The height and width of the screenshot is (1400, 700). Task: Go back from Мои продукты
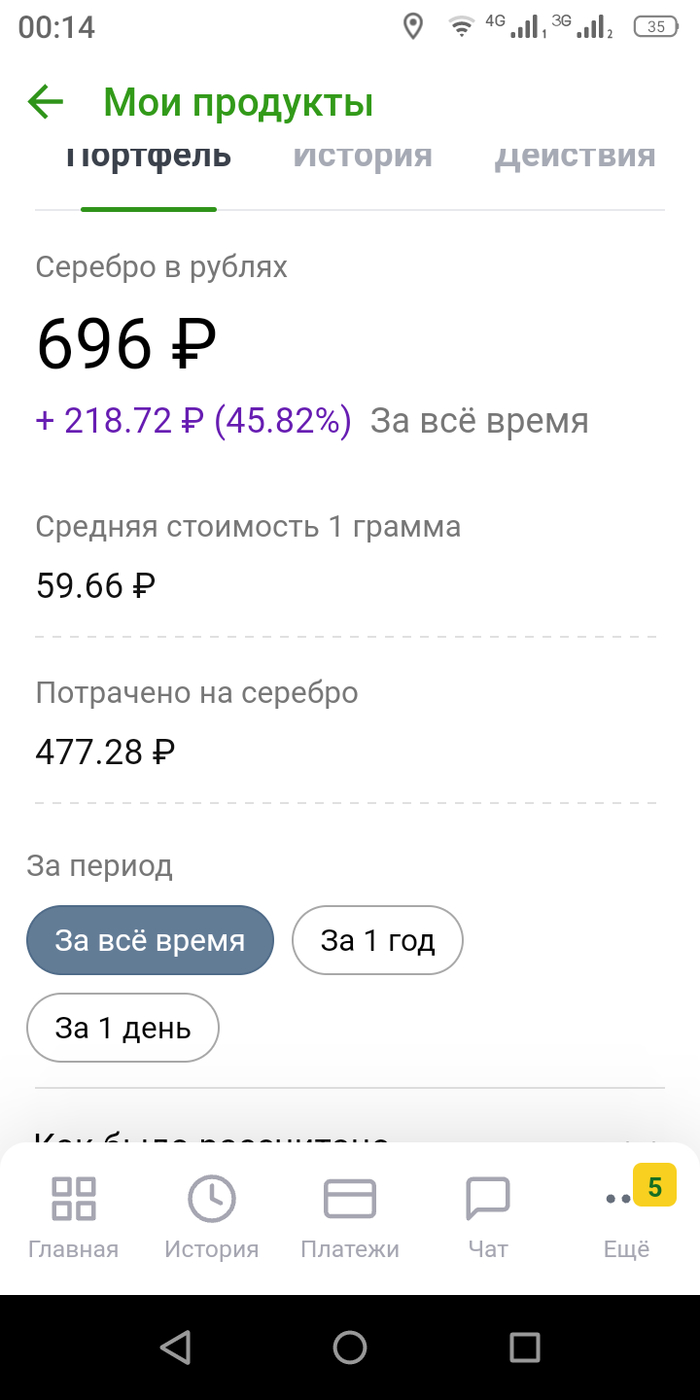[46, 102]
